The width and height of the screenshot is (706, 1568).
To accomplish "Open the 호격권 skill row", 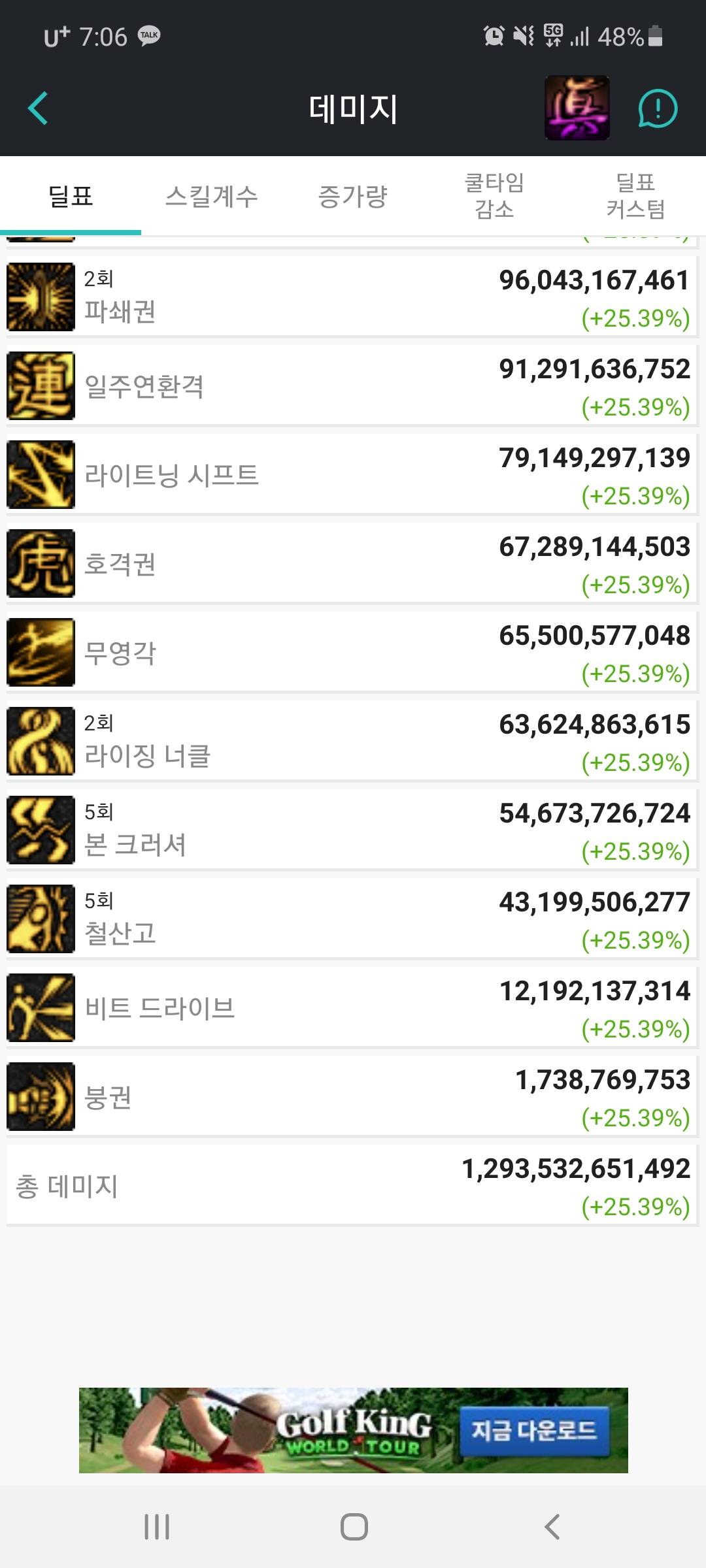I will (x=353, y=564).
